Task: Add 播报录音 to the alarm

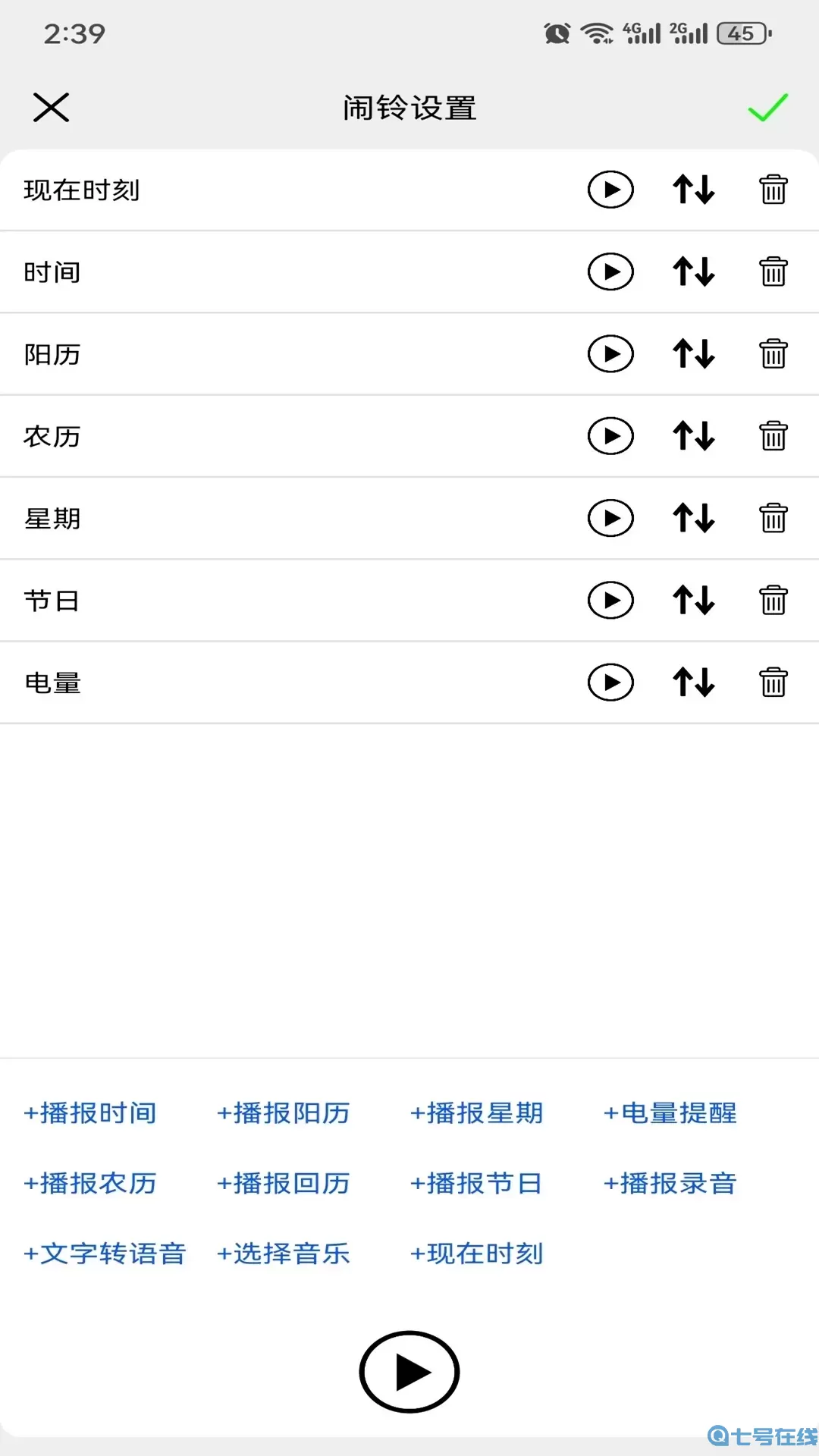Action: pyautogui.click(x=670, y=1183)
